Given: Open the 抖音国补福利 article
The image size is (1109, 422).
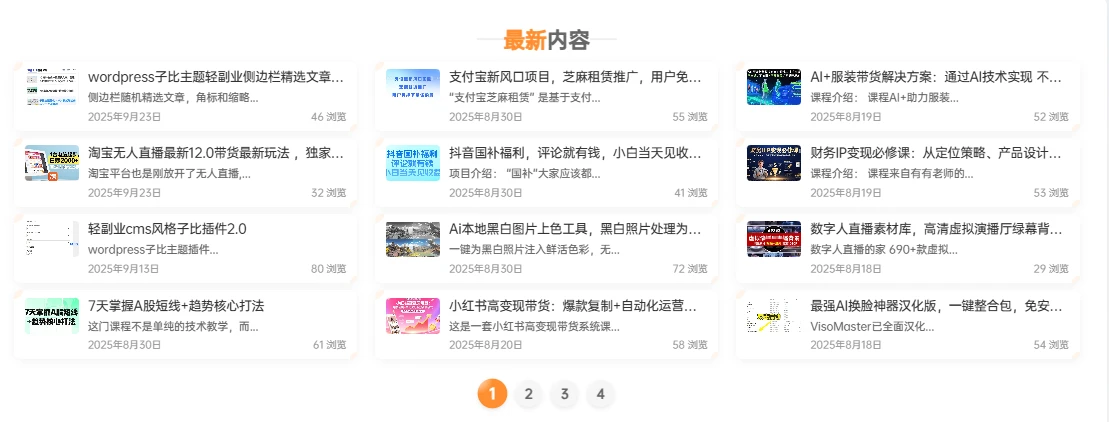Looking at the screenshot, I should click(575, 153).
